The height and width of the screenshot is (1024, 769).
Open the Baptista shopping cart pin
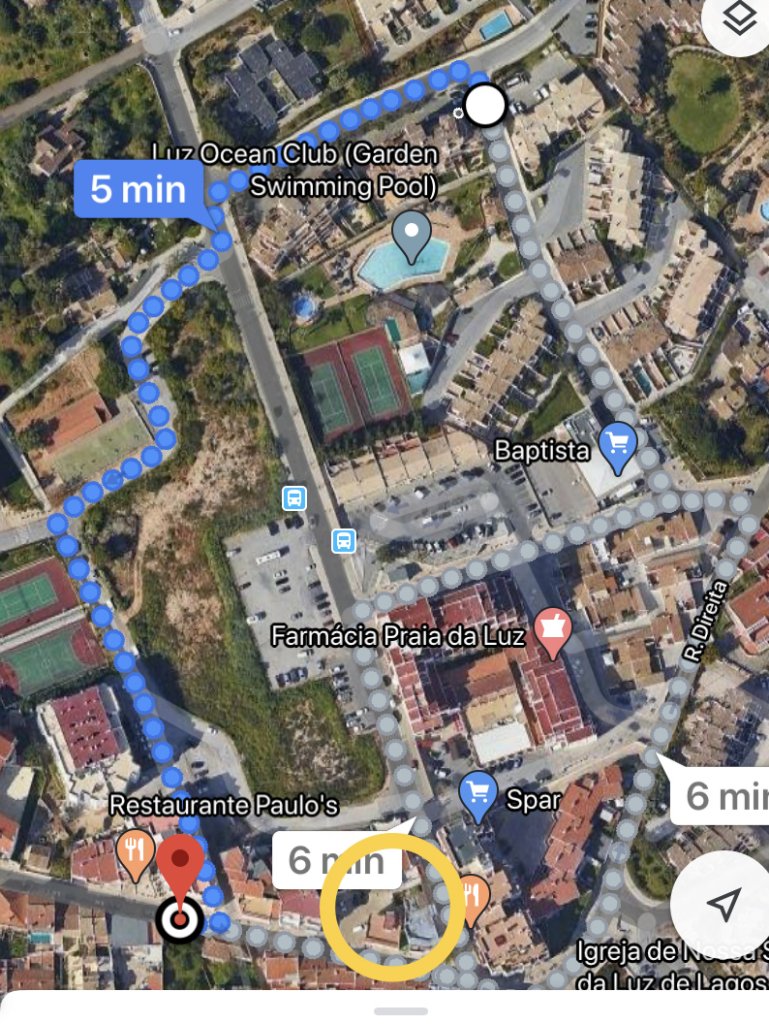617,446
